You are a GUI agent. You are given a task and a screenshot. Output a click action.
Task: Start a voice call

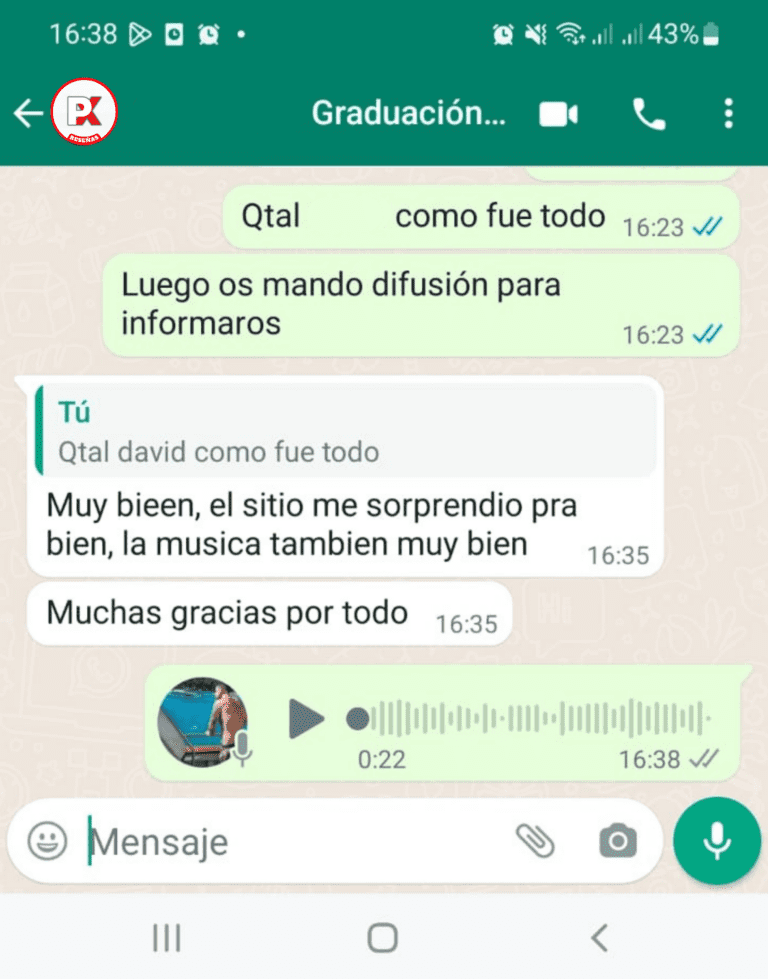point(649,114)
